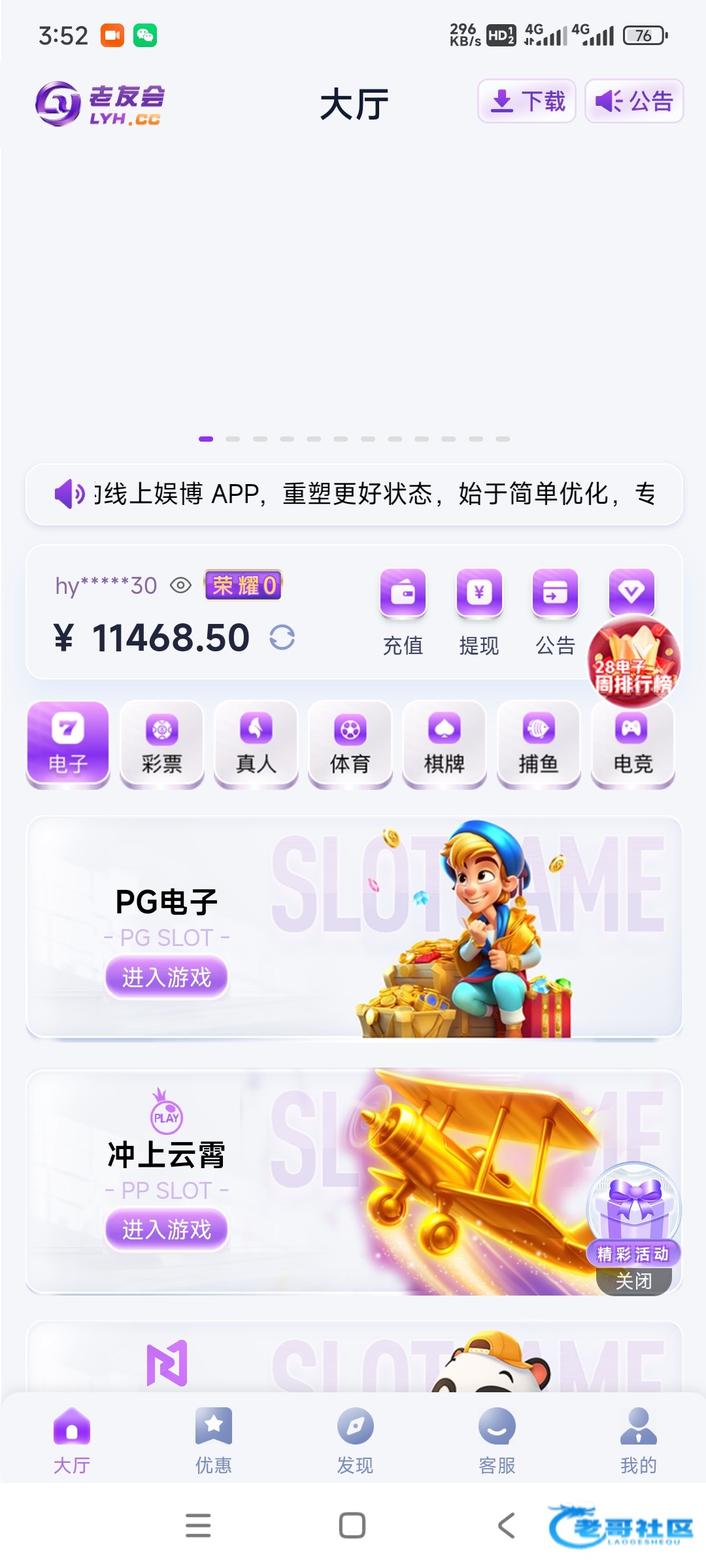
Task: Select the 彩票 lottery category
Action: coord(162,743)
